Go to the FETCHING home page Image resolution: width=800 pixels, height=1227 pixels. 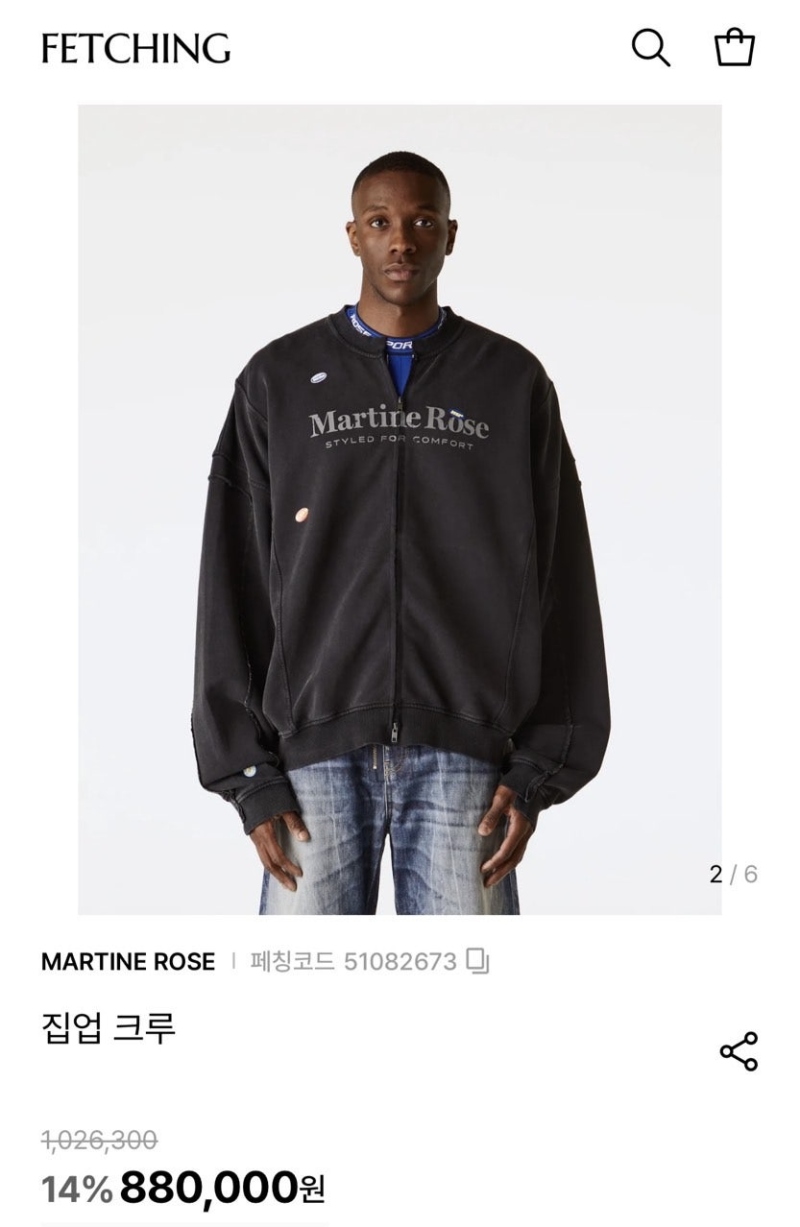click(x=136, y=48)
